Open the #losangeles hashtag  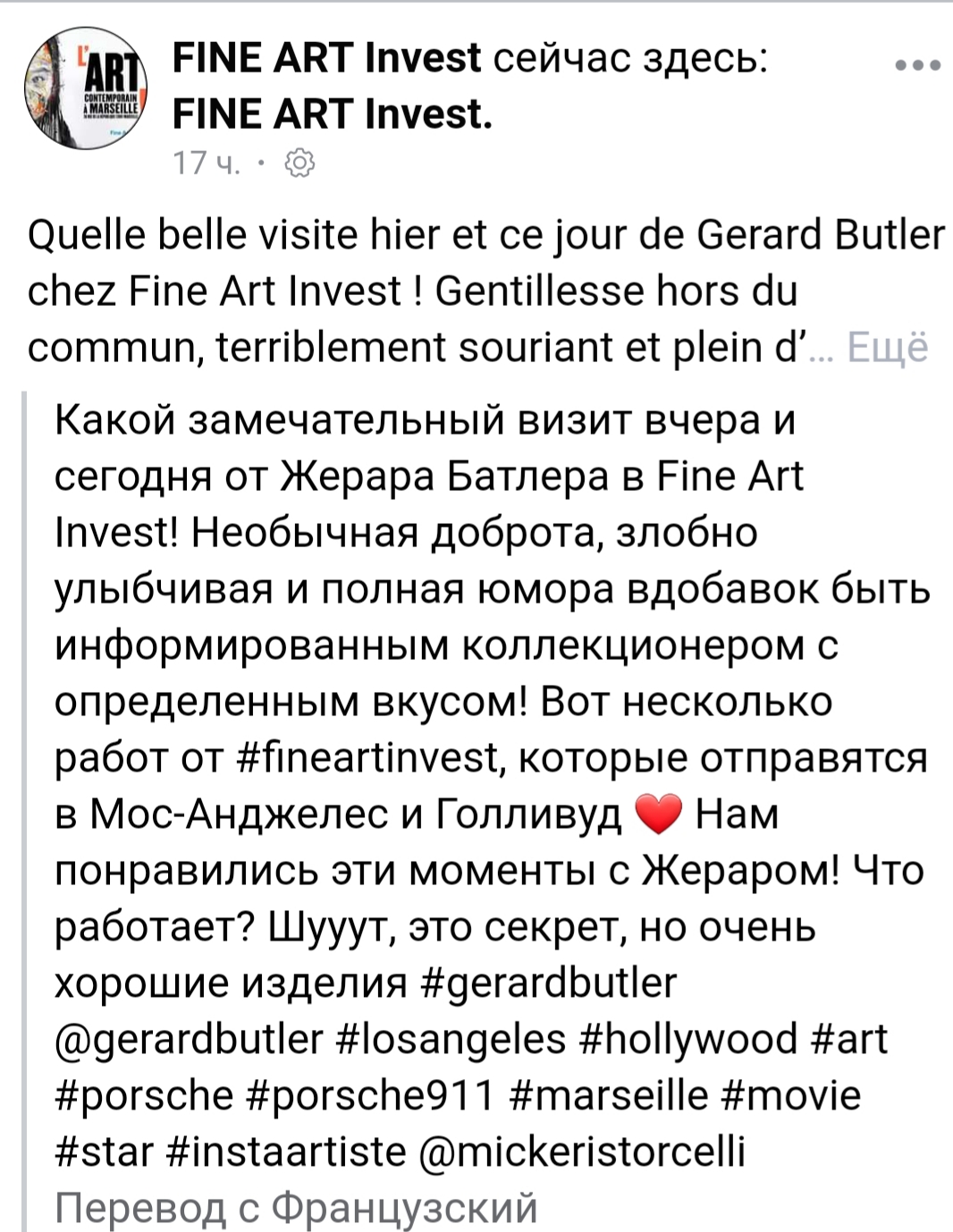coord(451,1040)
